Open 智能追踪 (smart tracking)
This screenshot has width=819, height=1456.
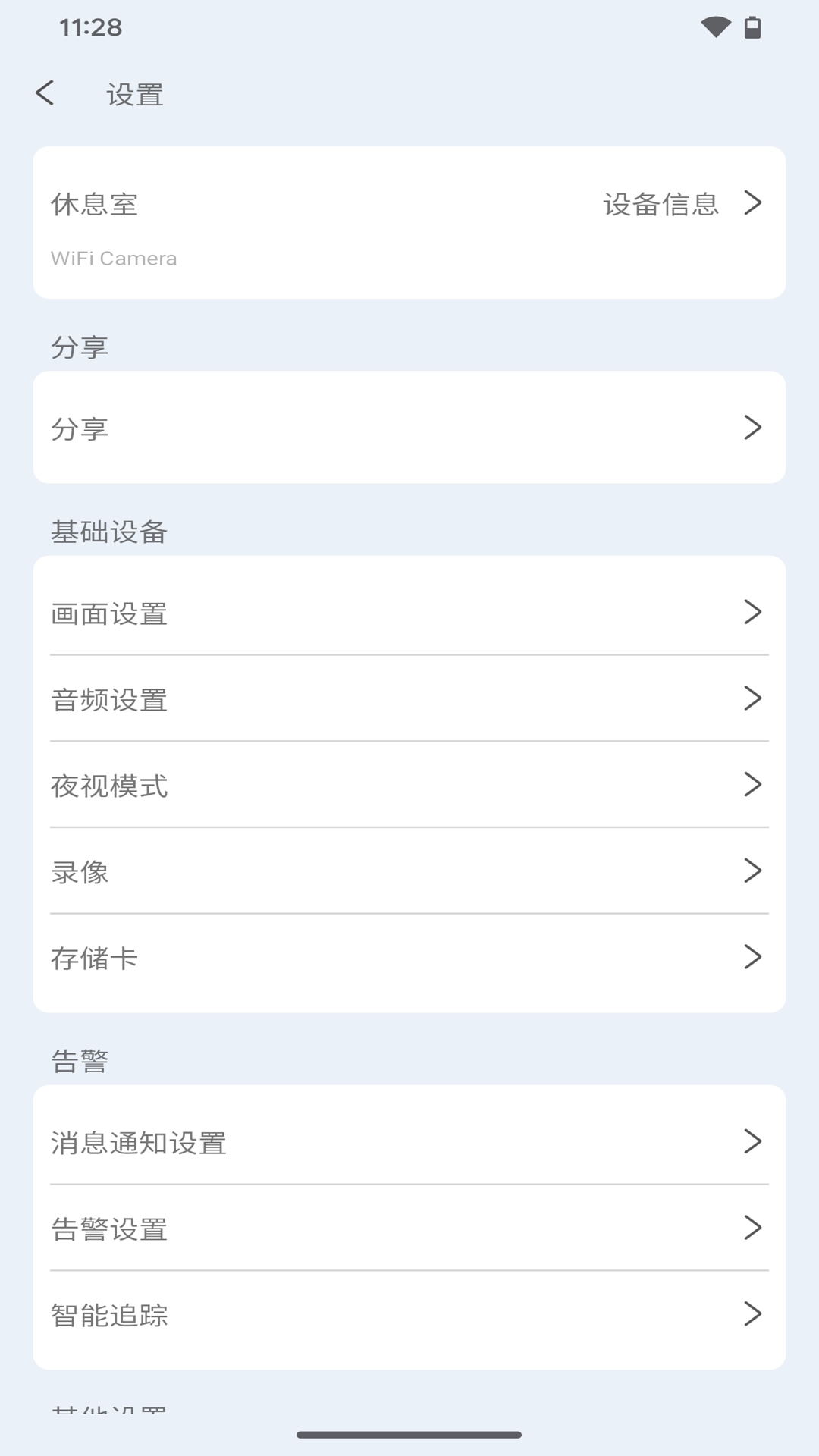click(110, 1316)
